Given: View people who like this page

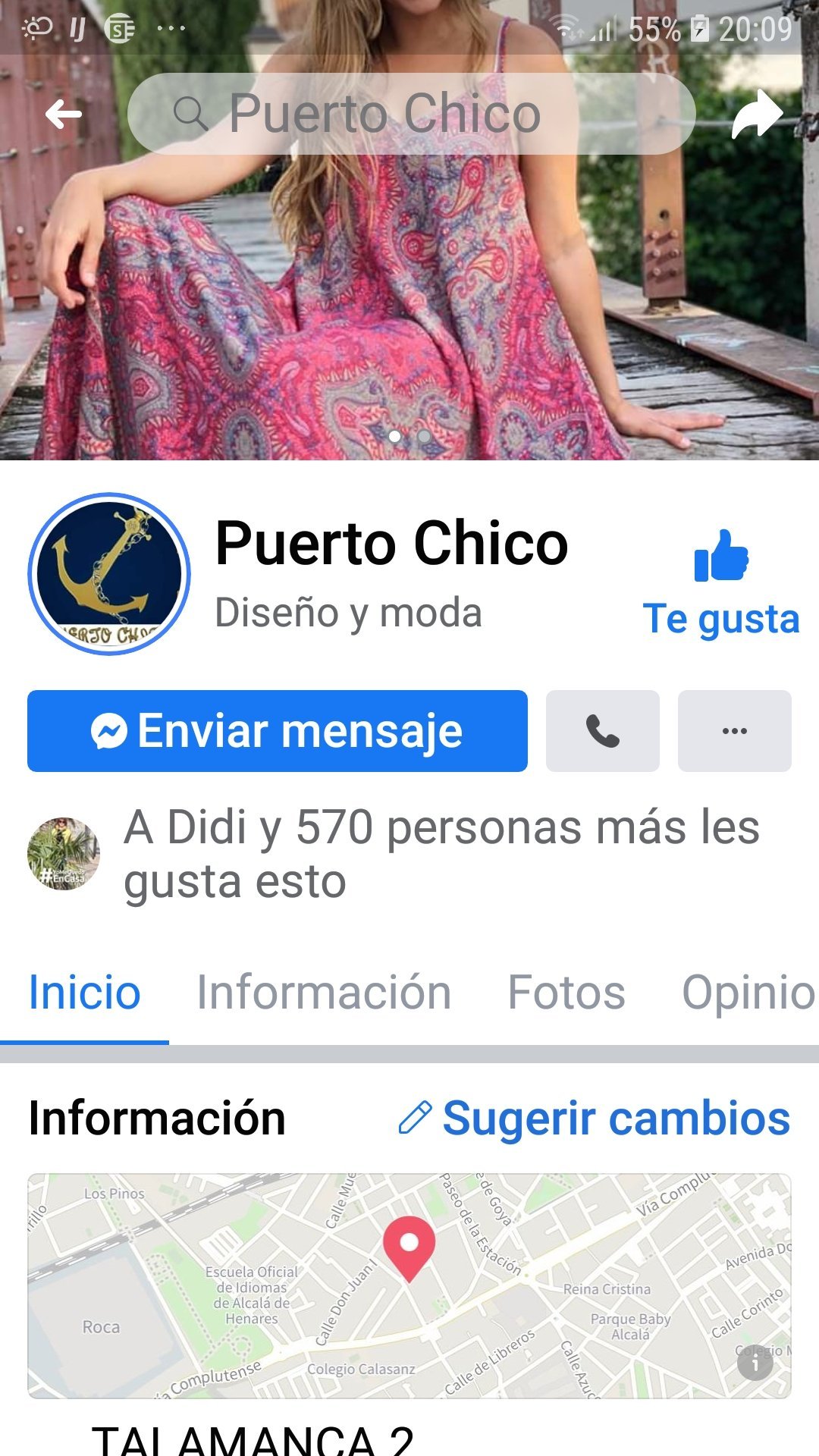Looking at the screenshot, I should (x=440, y=854).
